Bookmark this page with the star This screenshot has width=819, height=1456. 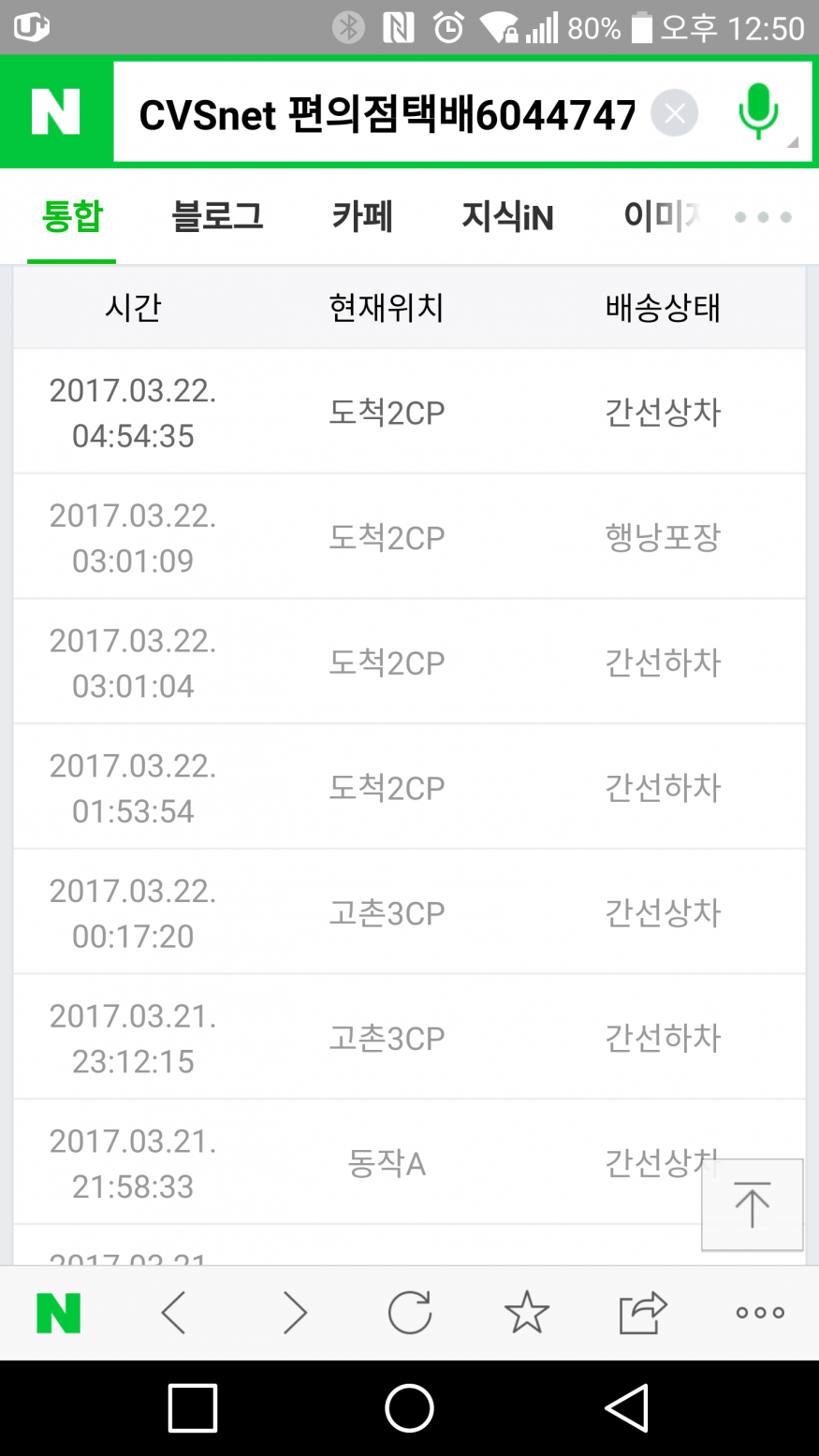point(526,1313)
